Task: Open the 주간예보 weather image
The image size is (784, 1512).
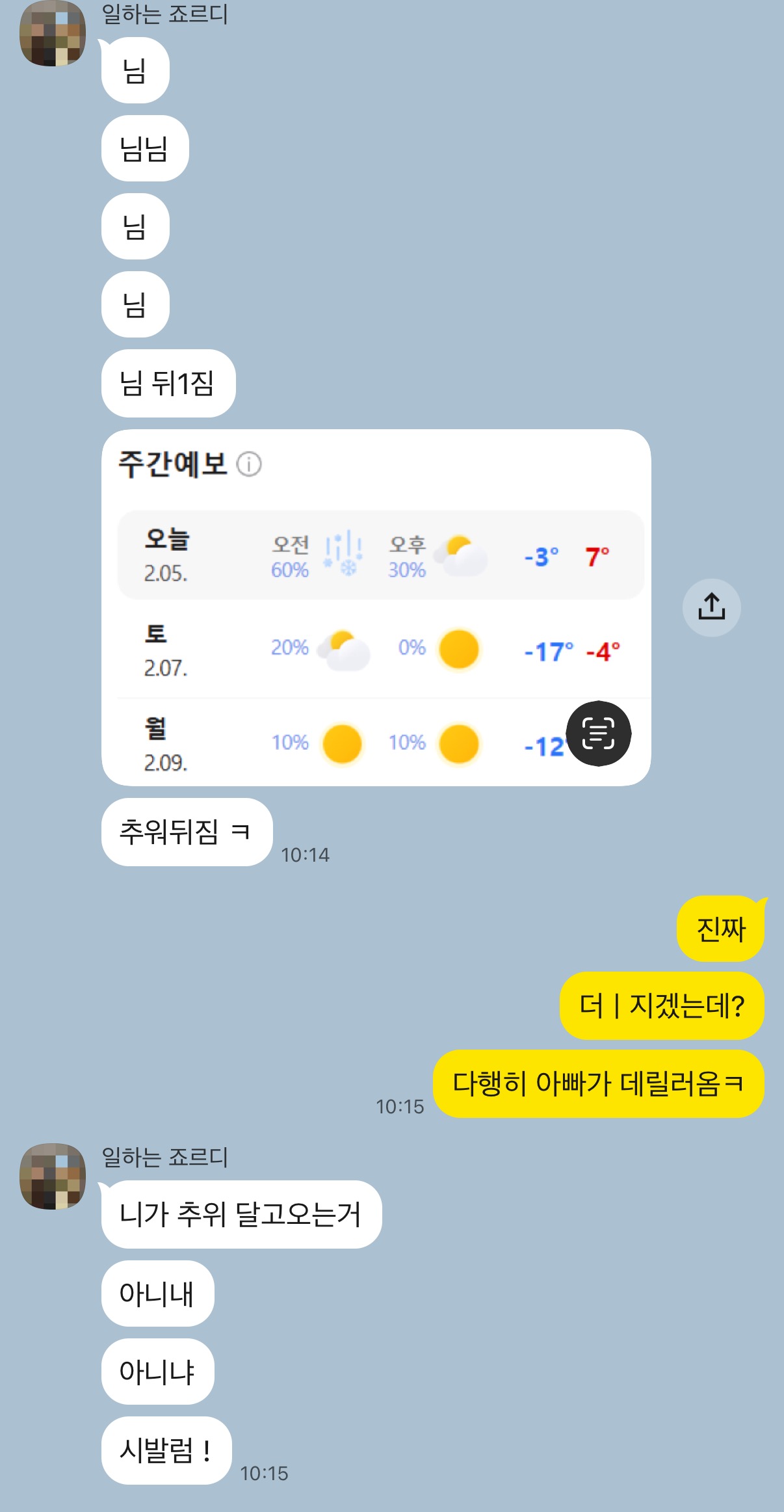Action: 376,607
